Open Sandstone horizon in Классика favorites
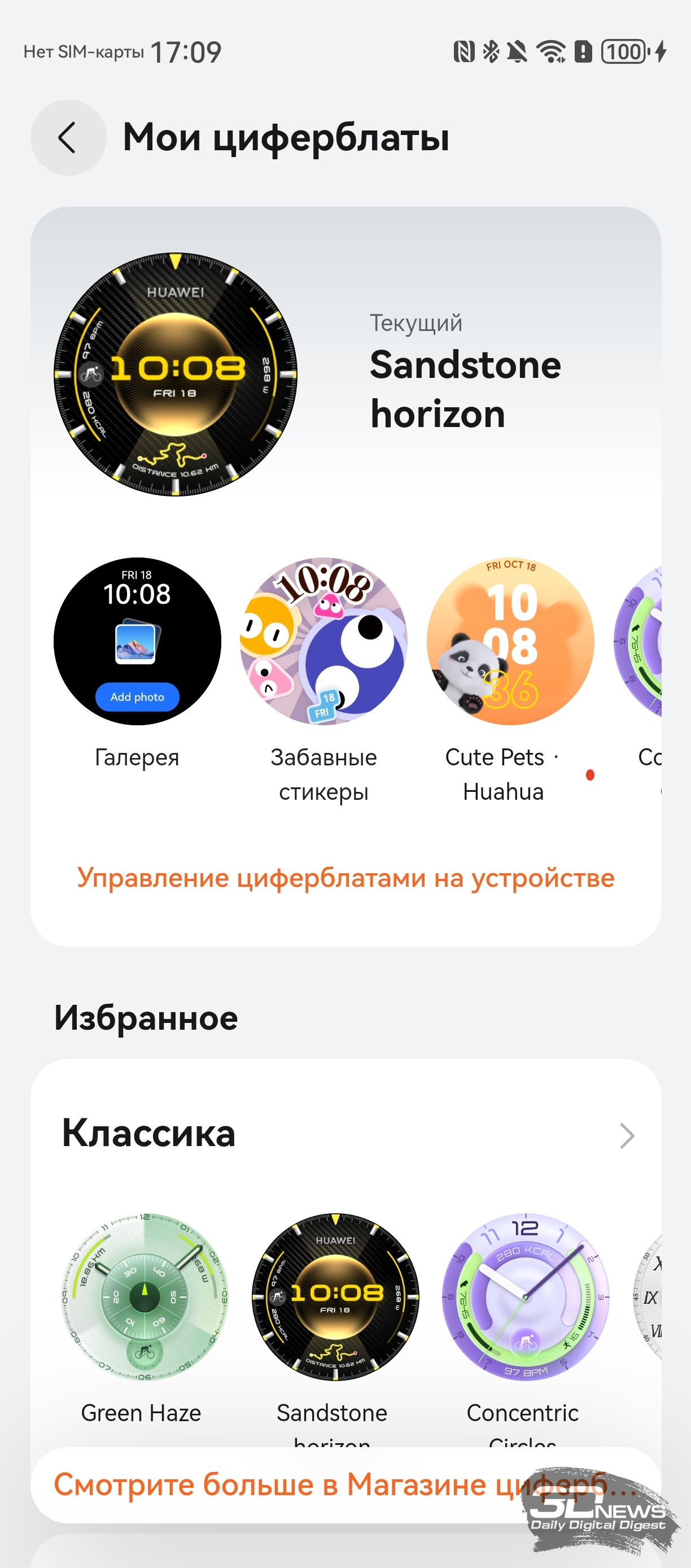This screenshot has width=691, height=1568. tap(335, 1296)
